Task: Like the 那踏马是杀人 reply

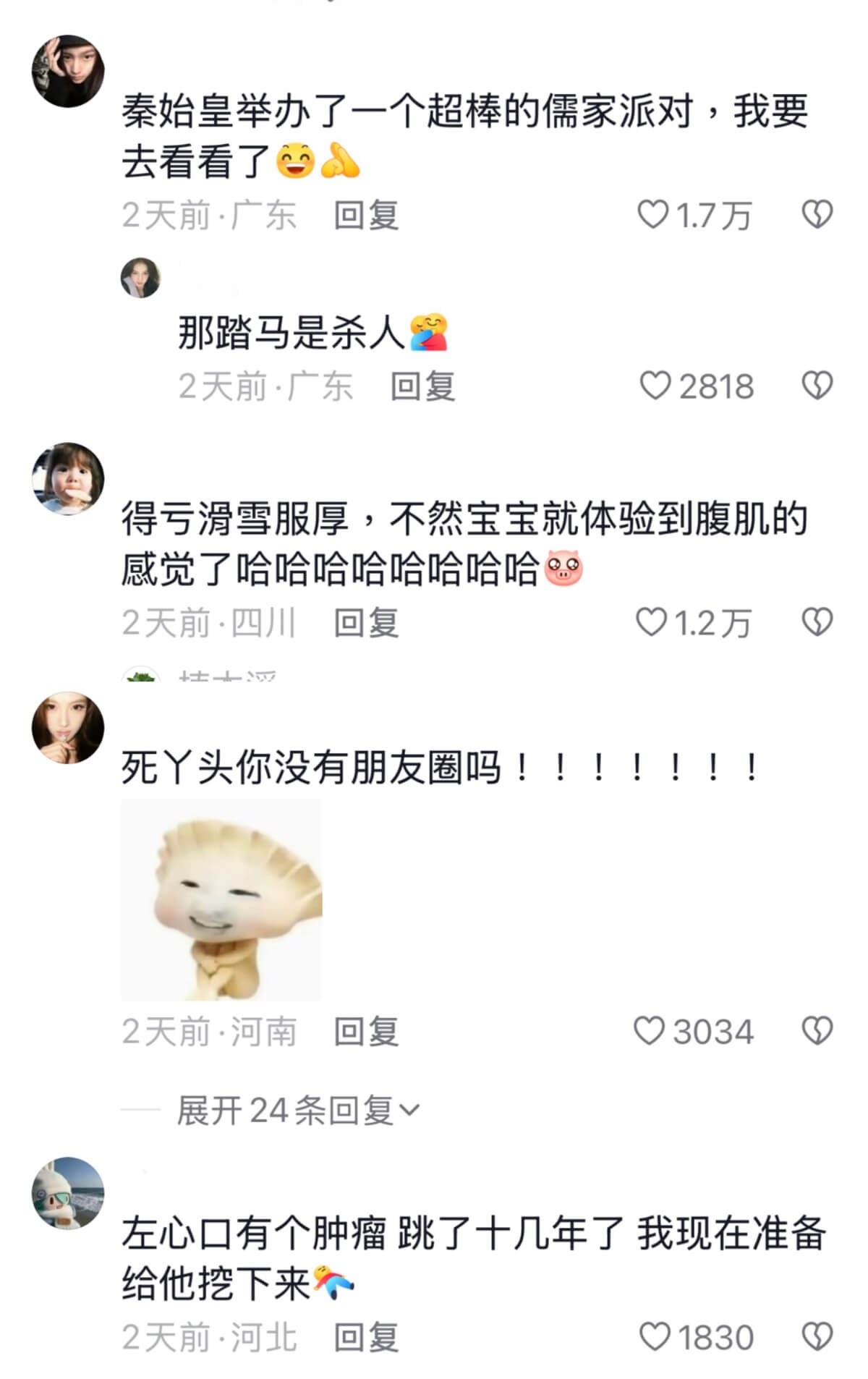Action: coord(656,386)
